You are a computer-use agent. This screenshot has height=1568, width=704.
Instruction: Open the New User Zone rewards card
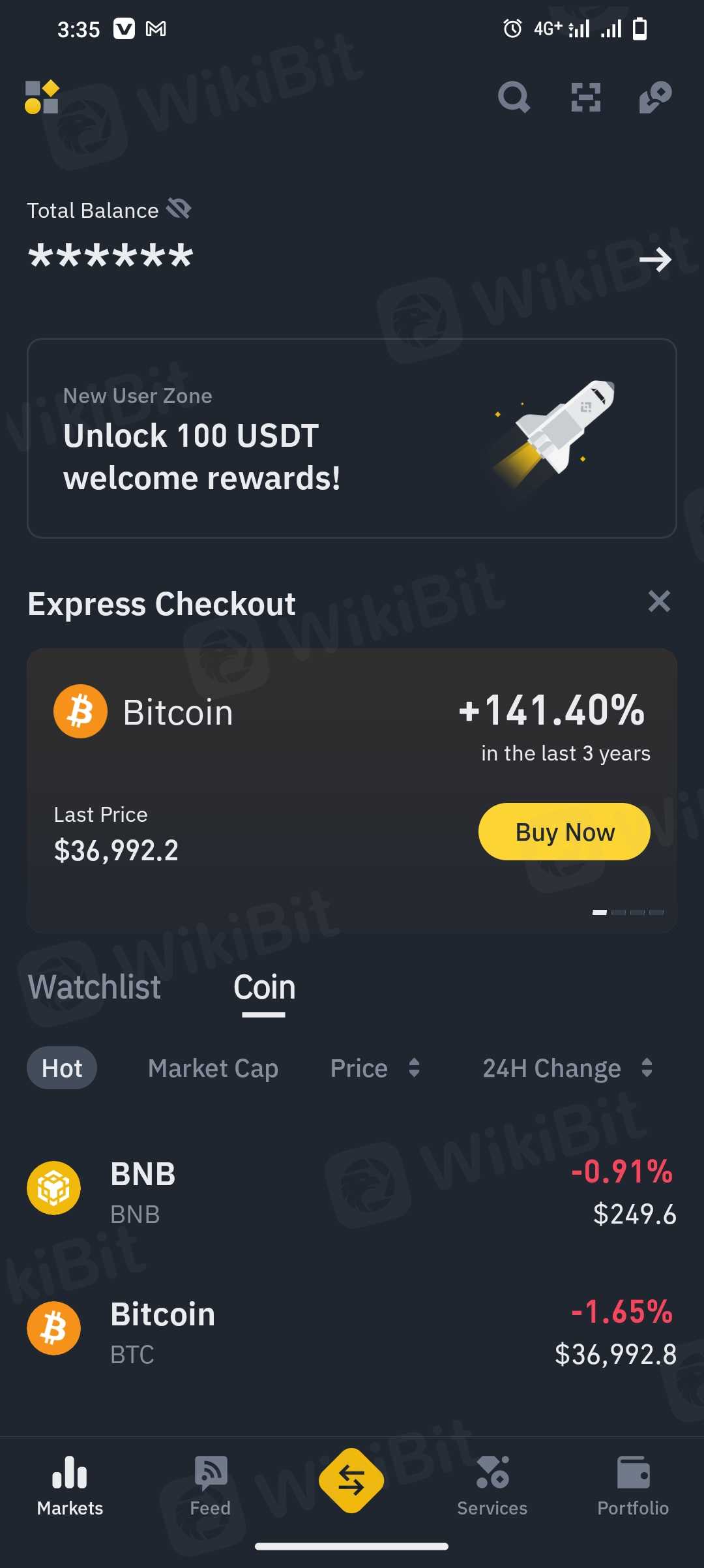tap(352, 438)
